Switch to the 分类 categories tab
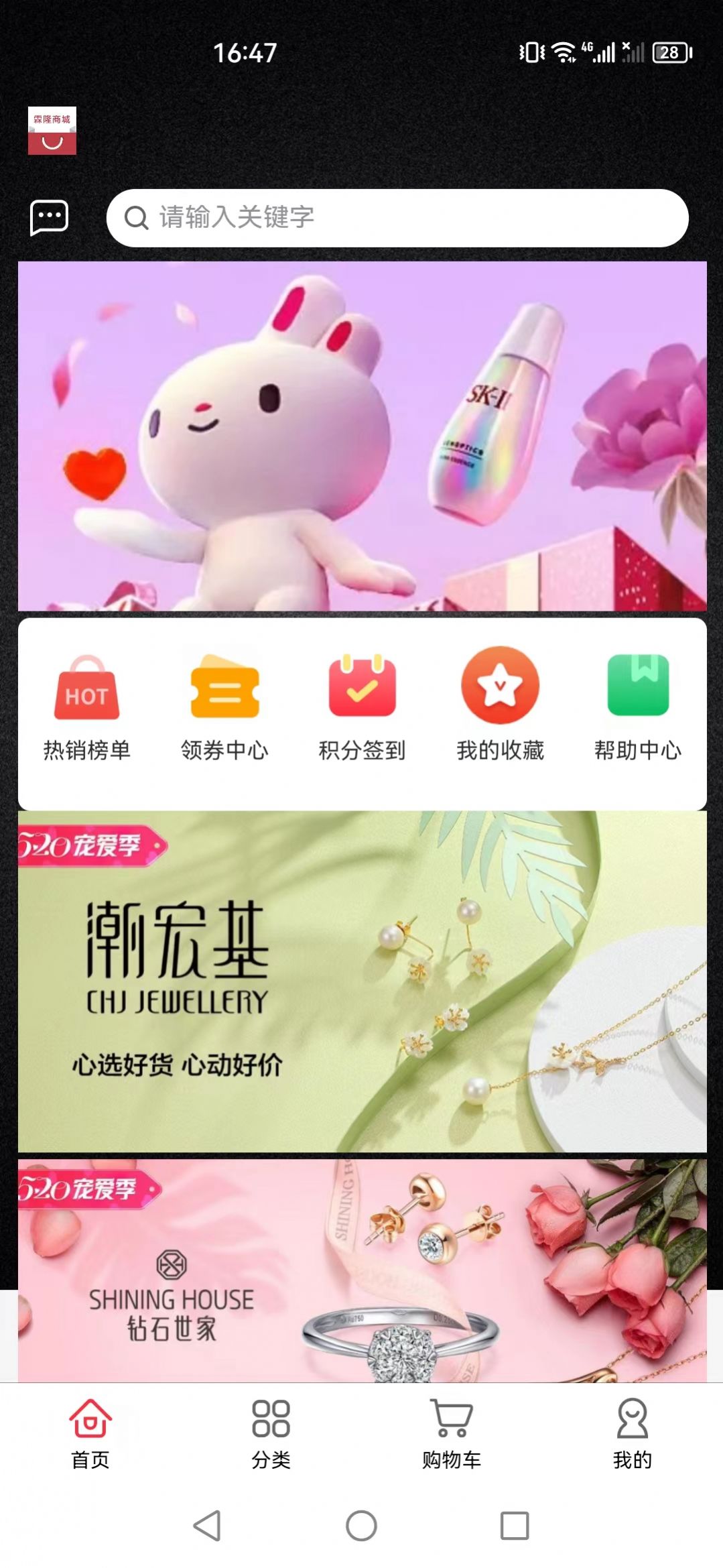 (271, 1433)
